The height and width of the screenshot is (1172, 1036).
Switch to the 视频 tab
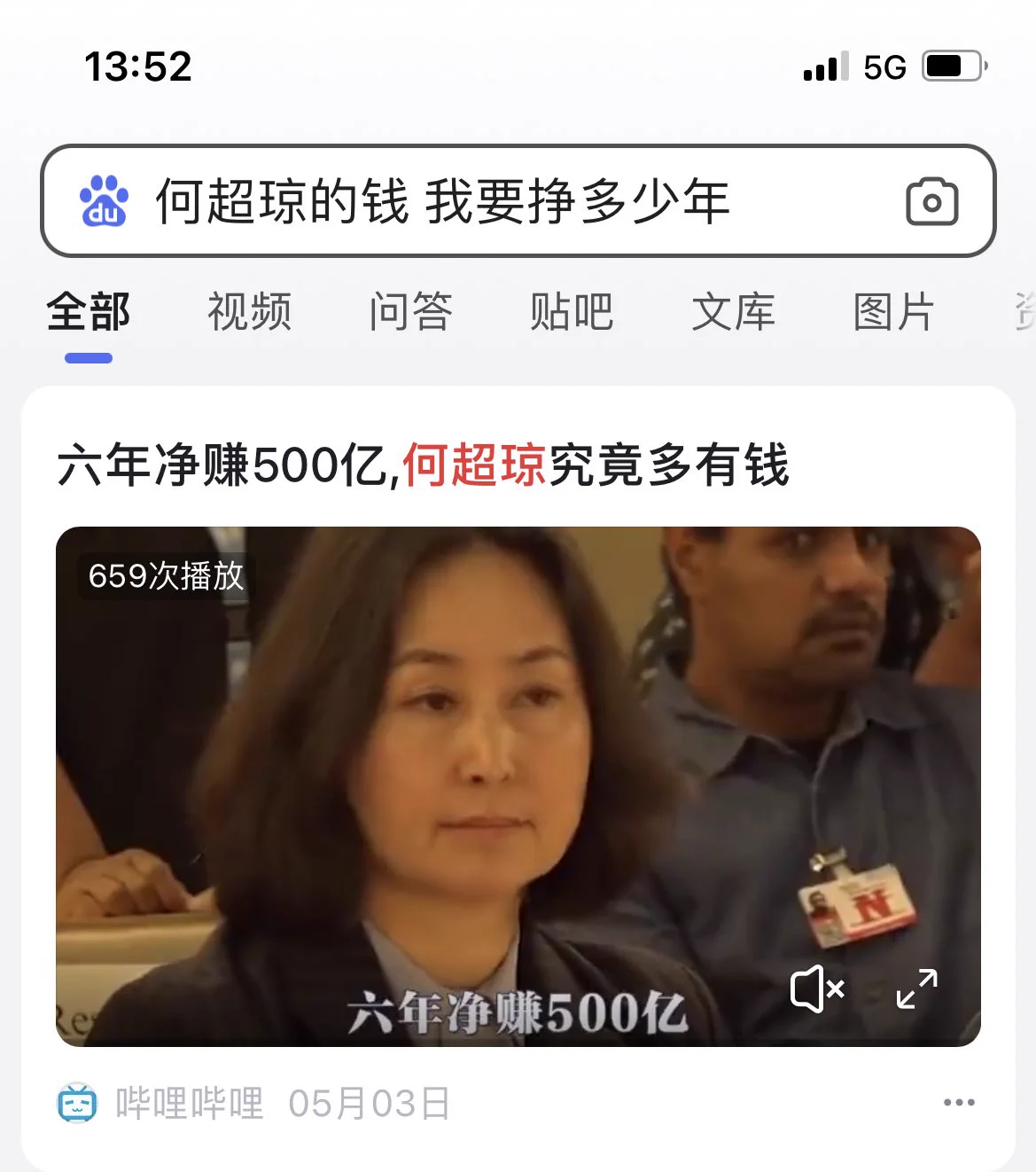tap(249, 312)
